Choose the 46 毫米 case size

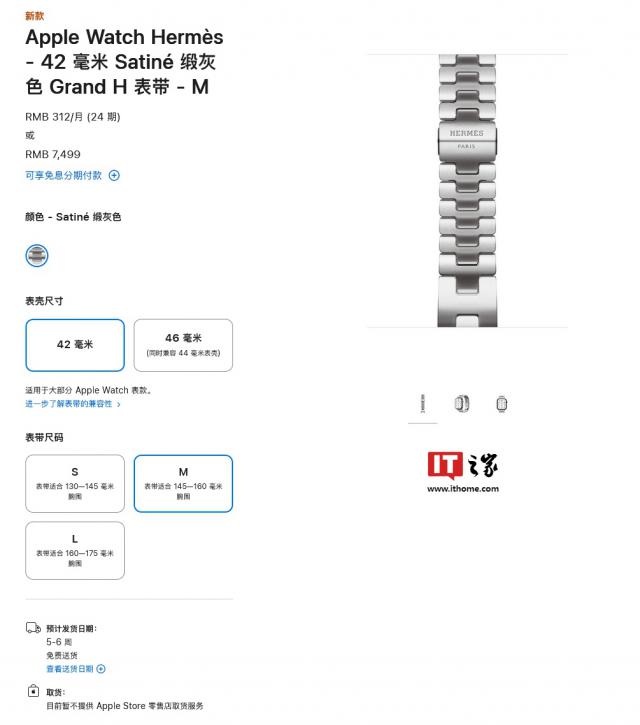coord(183,344)
